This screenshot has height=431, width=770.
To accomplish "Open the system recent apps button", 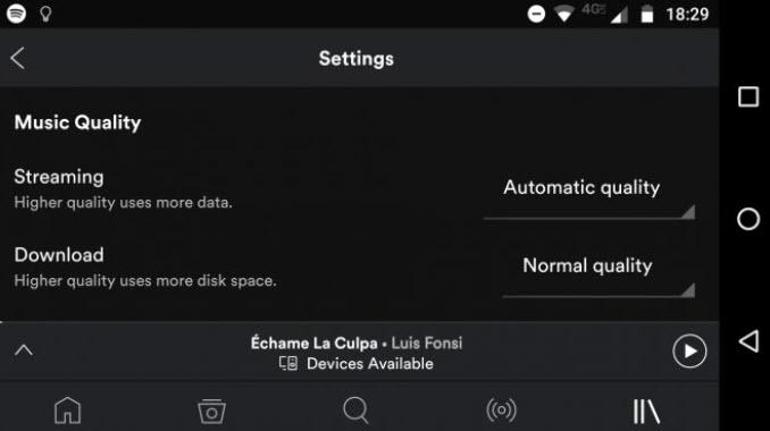I will 748,97.
